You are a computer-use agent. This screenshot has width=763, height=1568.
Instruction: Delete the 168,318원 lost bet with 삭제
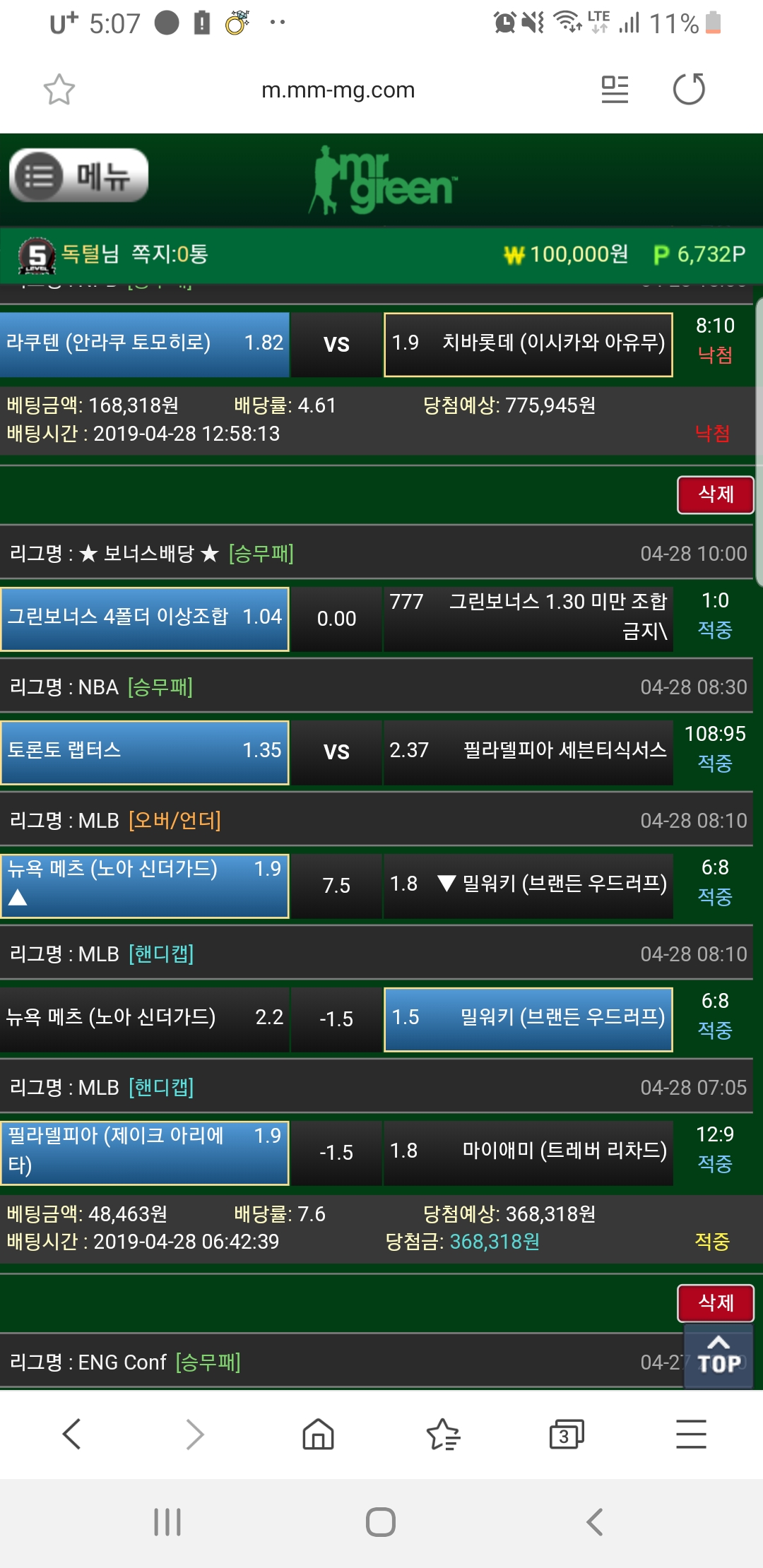coord(715,494)
